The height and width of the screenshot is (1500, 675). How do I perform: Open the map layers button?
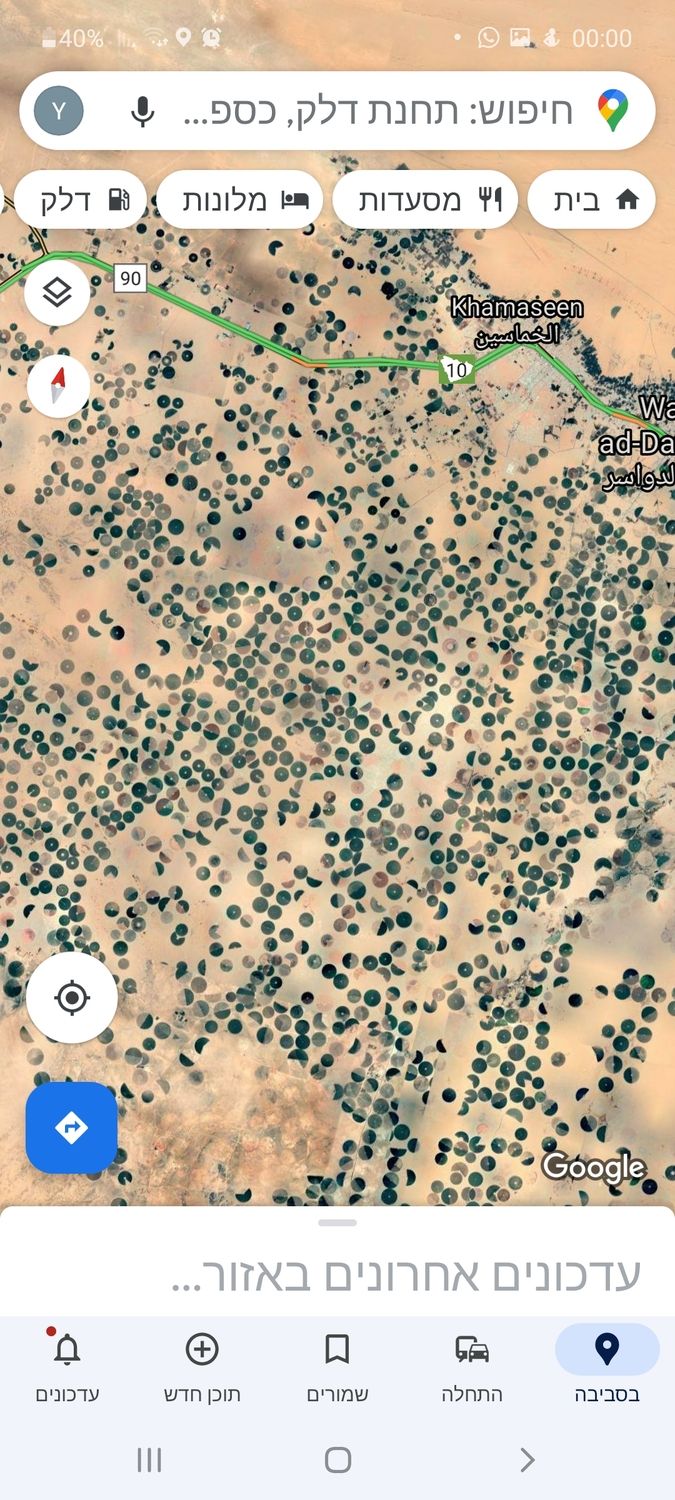click(x=58, y=292)
